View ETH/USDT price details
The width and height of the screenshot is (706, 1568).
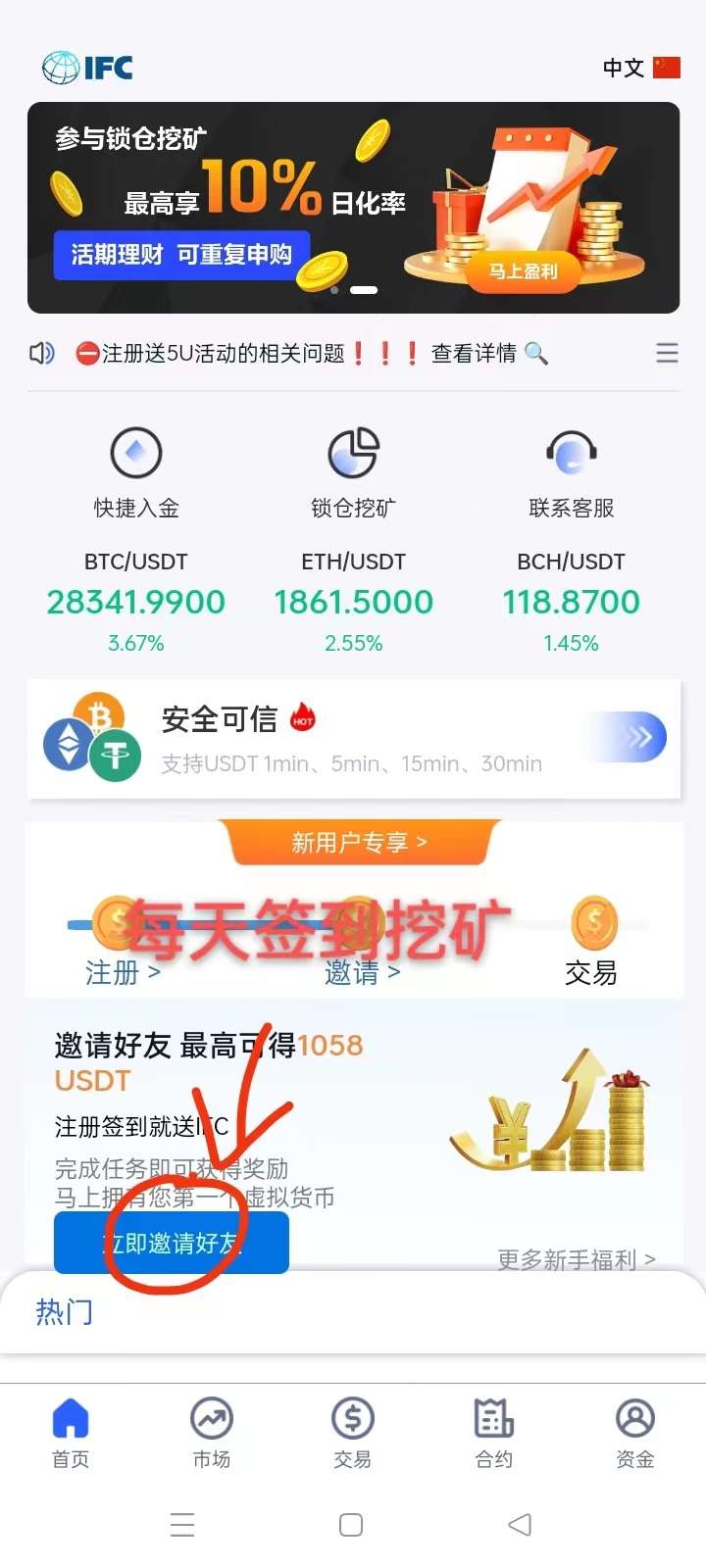coord(353,602)
